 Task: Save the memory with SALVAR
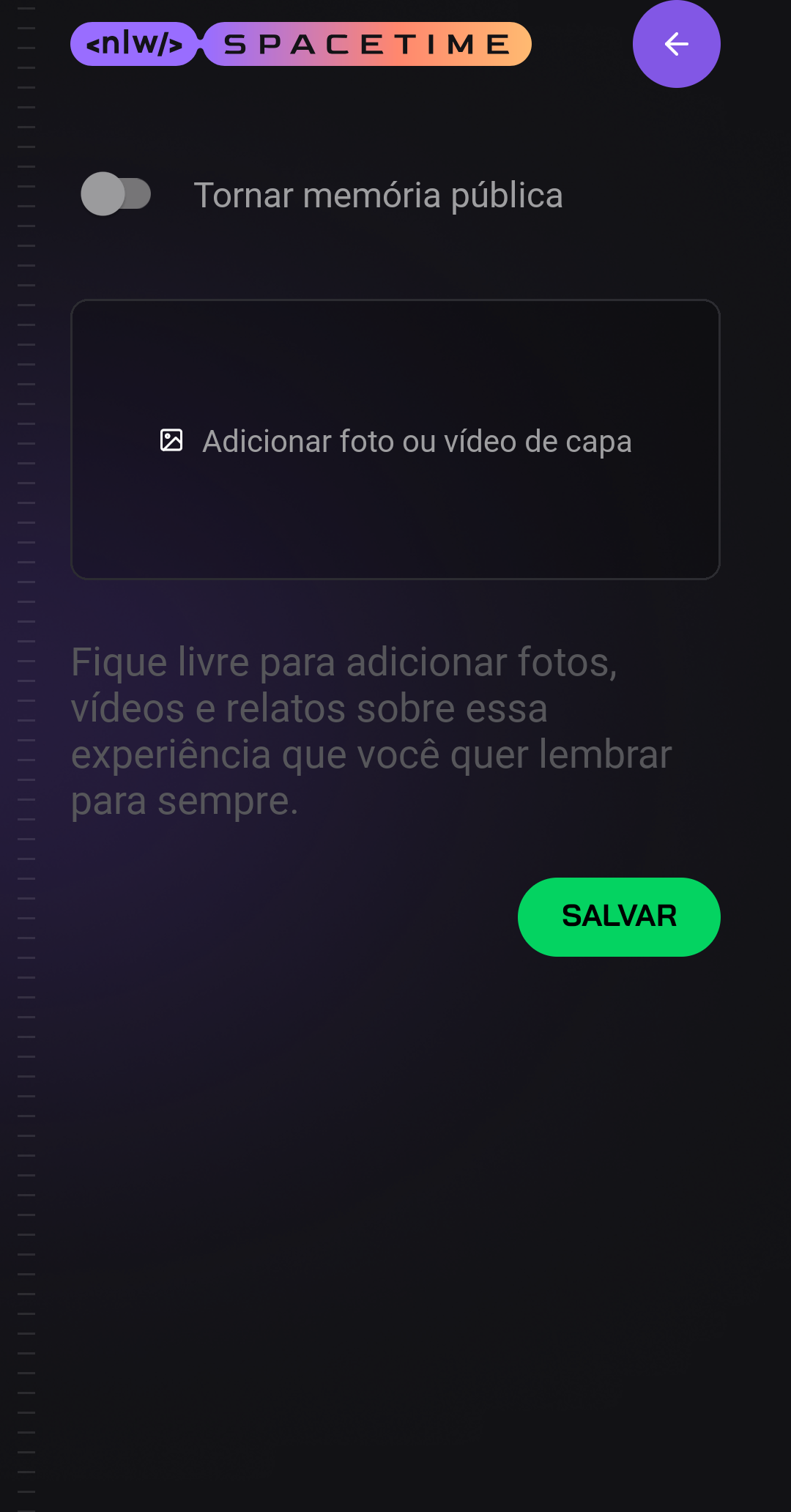coord(619,916)
